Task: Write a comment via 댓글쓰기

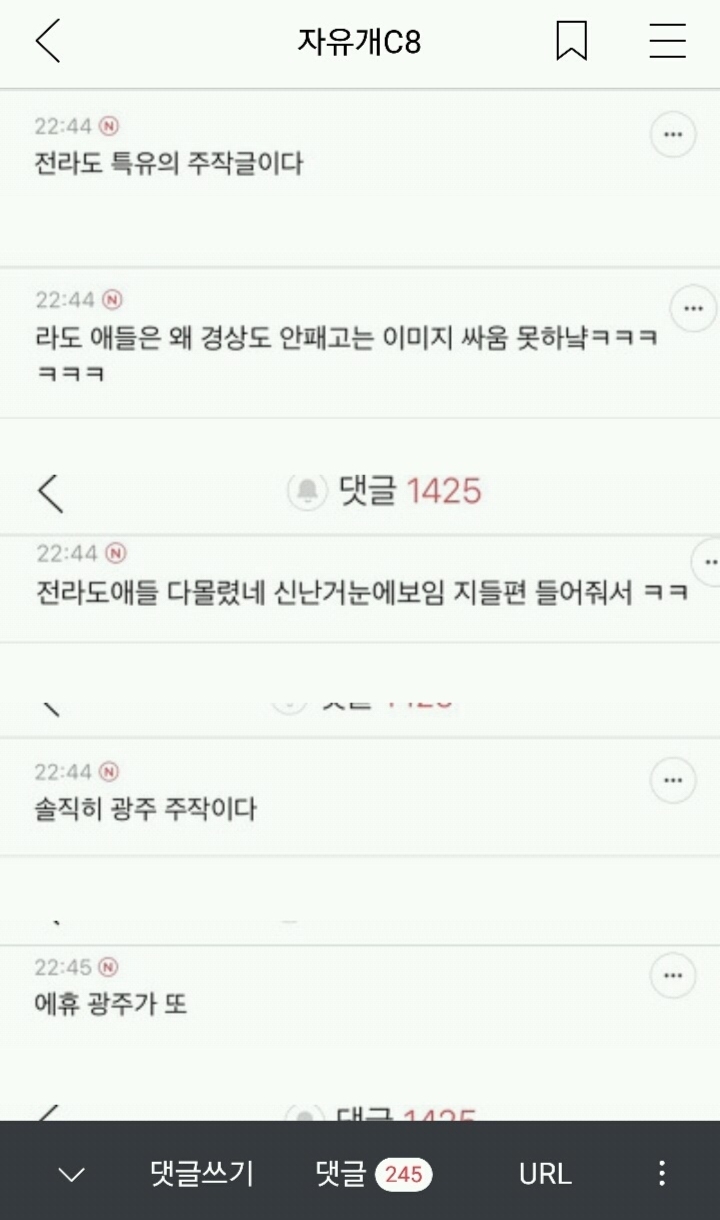Action: coord(202,1173)
